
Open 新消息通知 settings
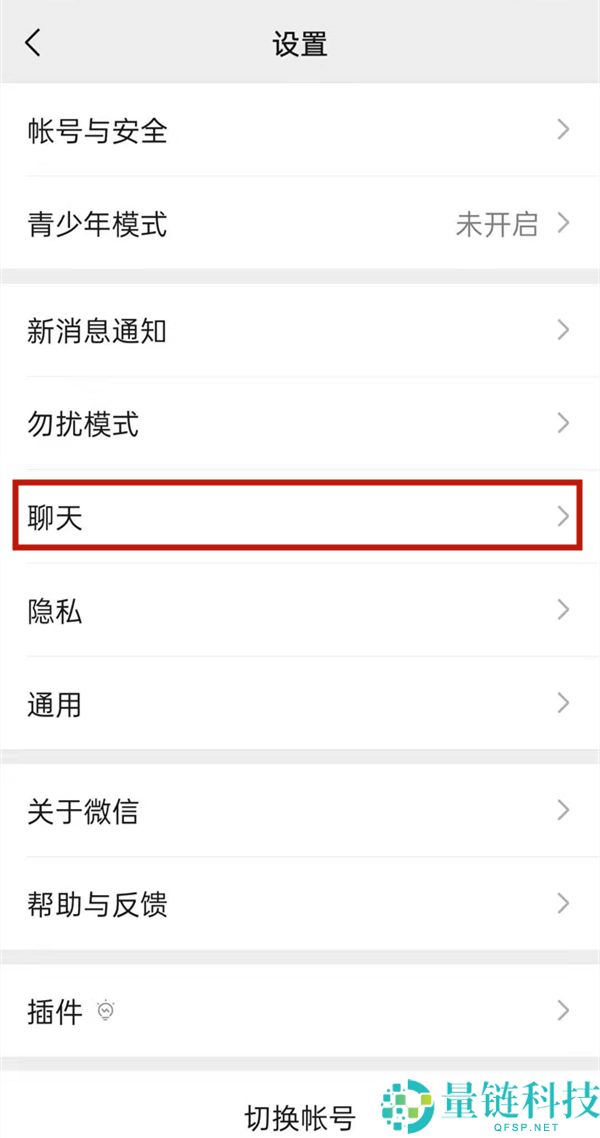[300, 331]
